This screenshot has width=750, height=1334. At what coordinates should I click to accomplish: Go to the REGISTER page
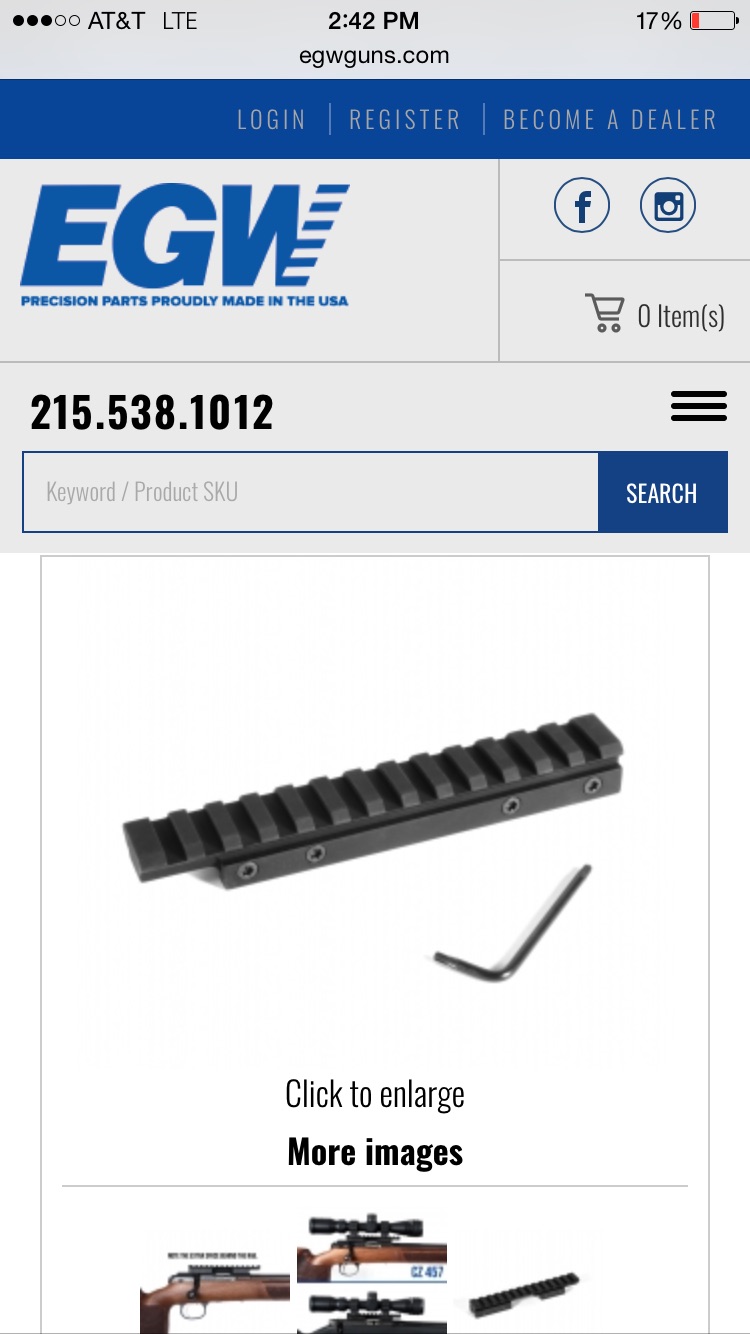[404, 120]
